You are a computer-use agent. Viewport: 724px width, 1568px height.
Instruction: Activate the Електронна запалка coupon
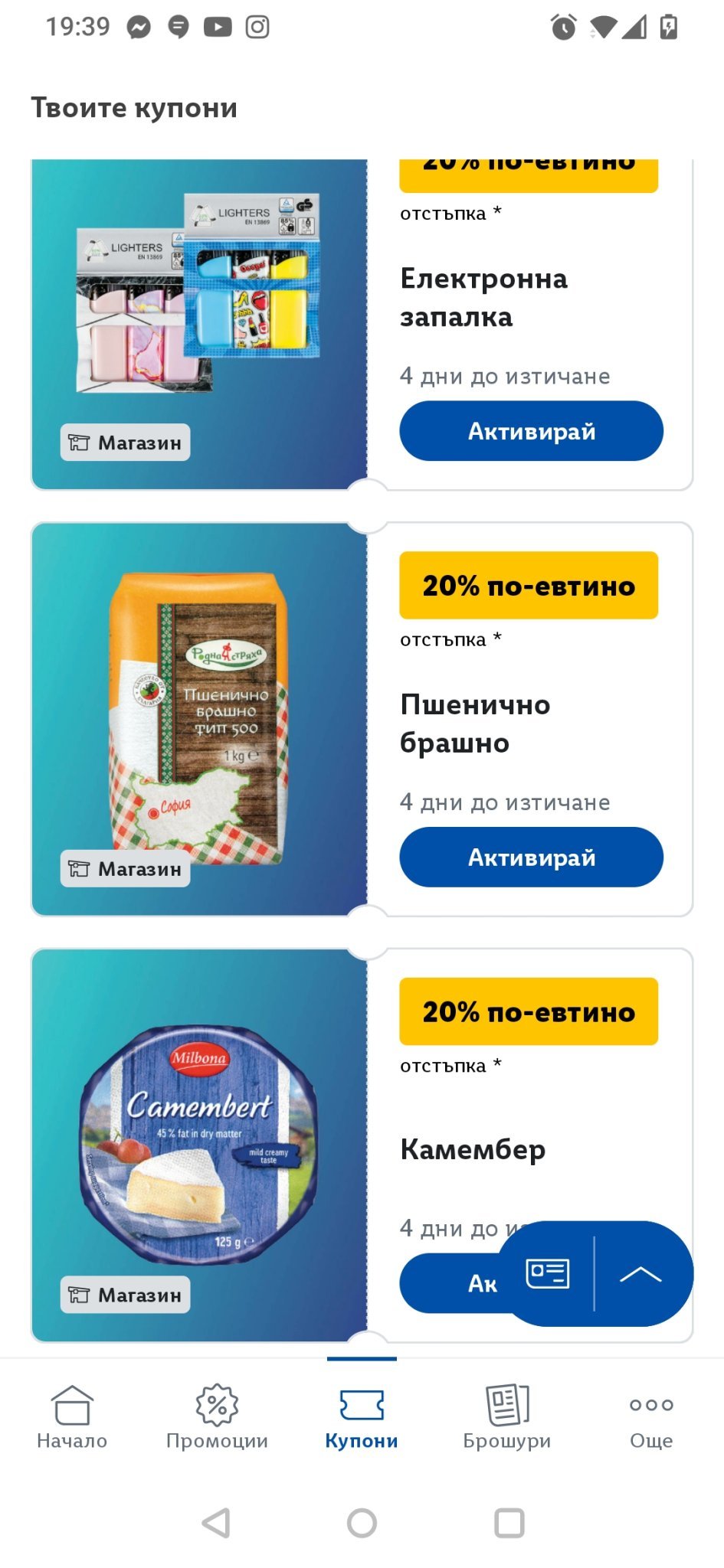click(x=531, y=431)
